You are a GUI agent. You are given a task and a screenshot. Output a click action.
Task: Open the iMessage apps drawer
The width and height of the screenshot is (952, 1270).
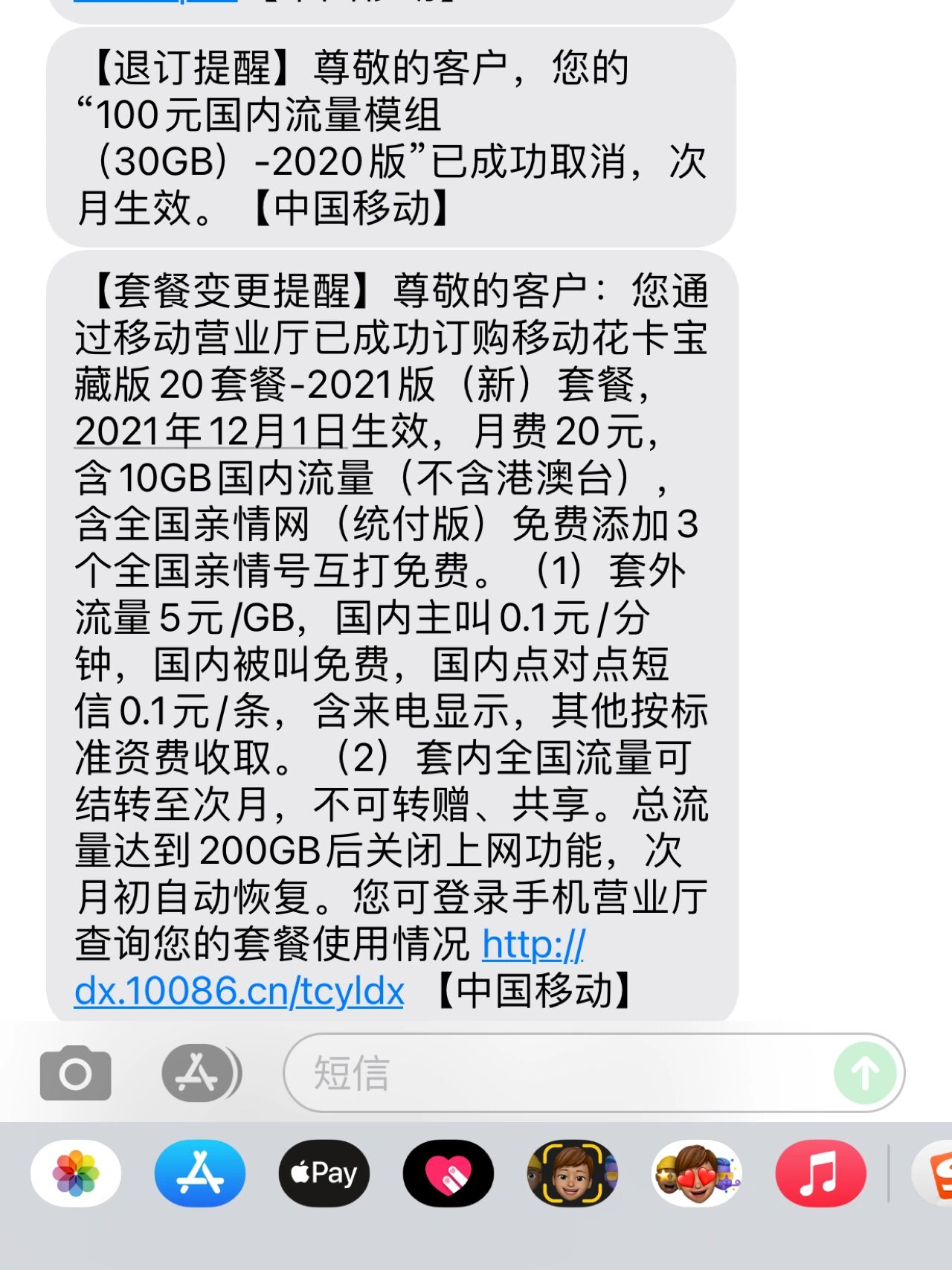point(199,1071)
